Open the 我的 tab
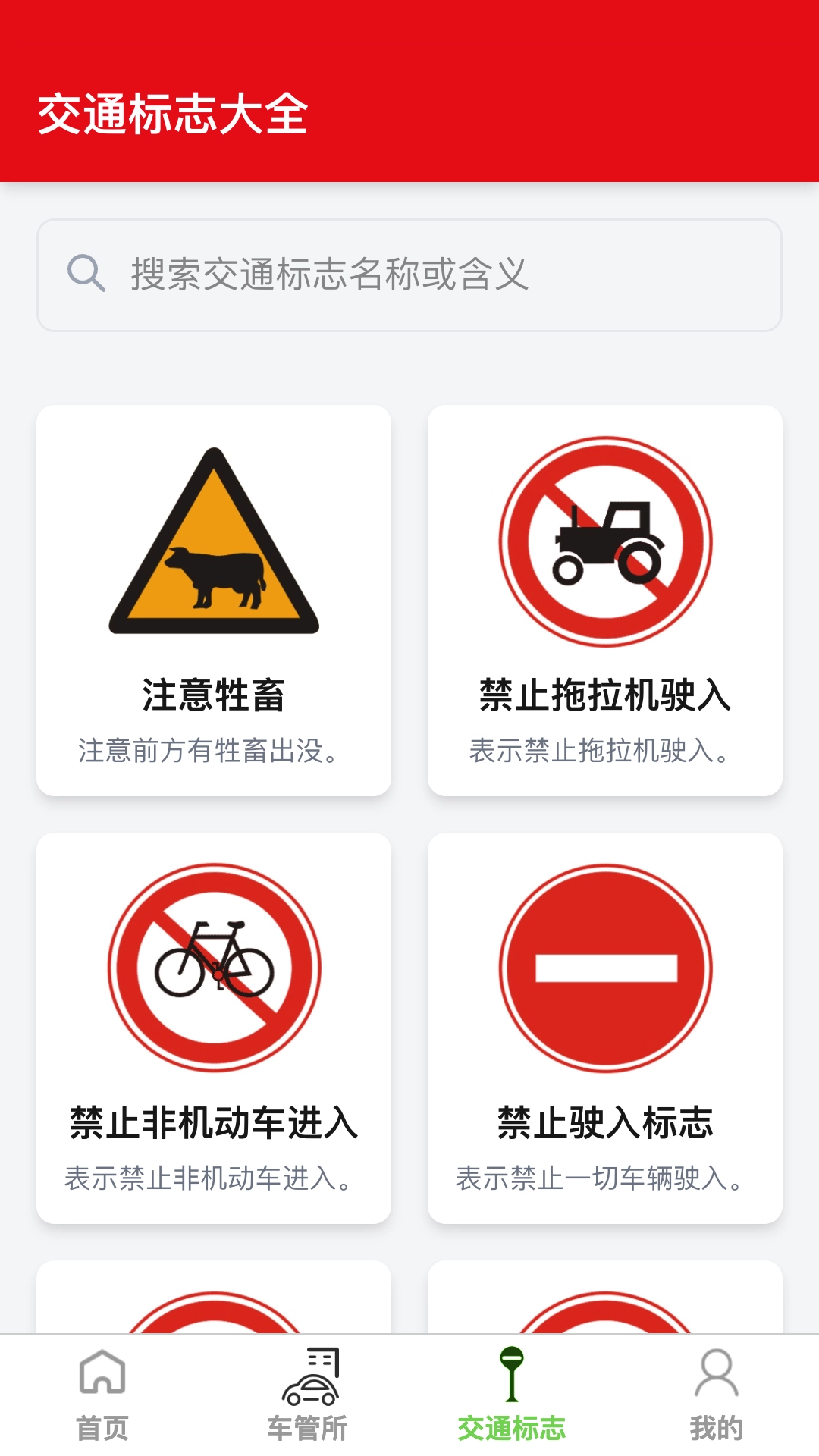 (716, 1395)
